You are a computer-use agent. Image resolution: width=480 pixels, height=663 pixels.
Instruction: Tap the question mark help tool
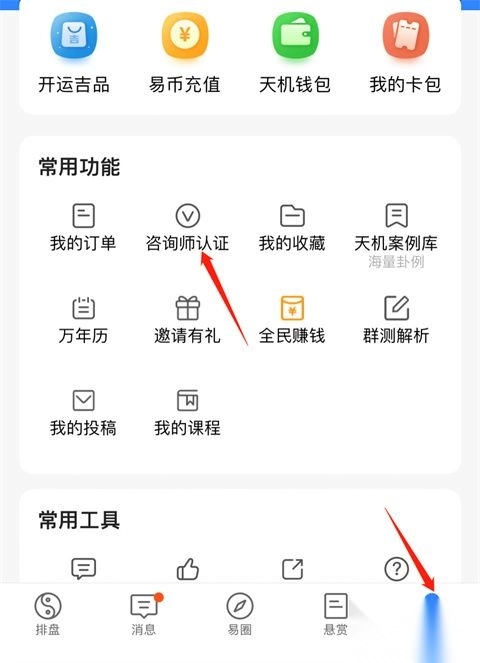[396, 569]
